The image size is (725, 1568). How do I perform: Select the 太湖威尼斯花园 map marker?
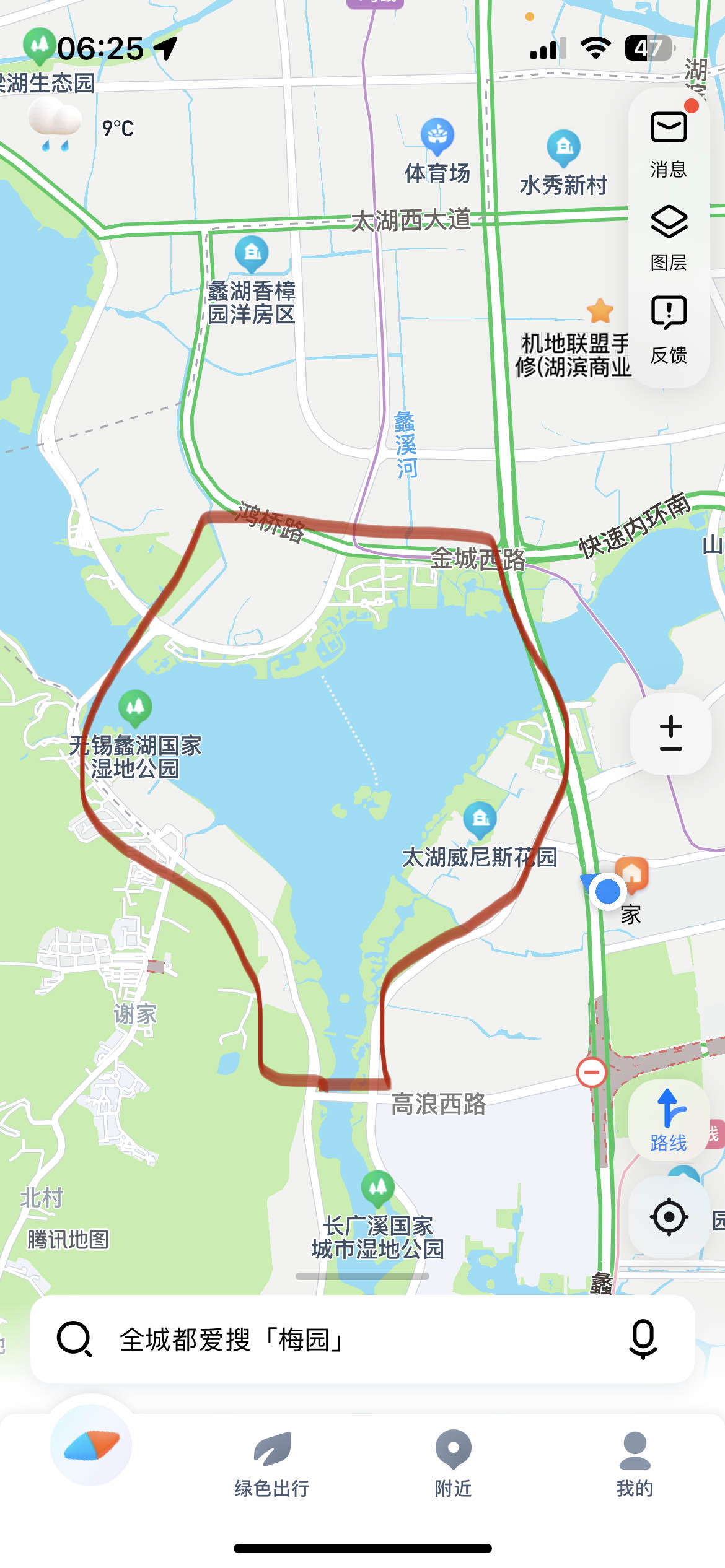click(x=480, y=819)
